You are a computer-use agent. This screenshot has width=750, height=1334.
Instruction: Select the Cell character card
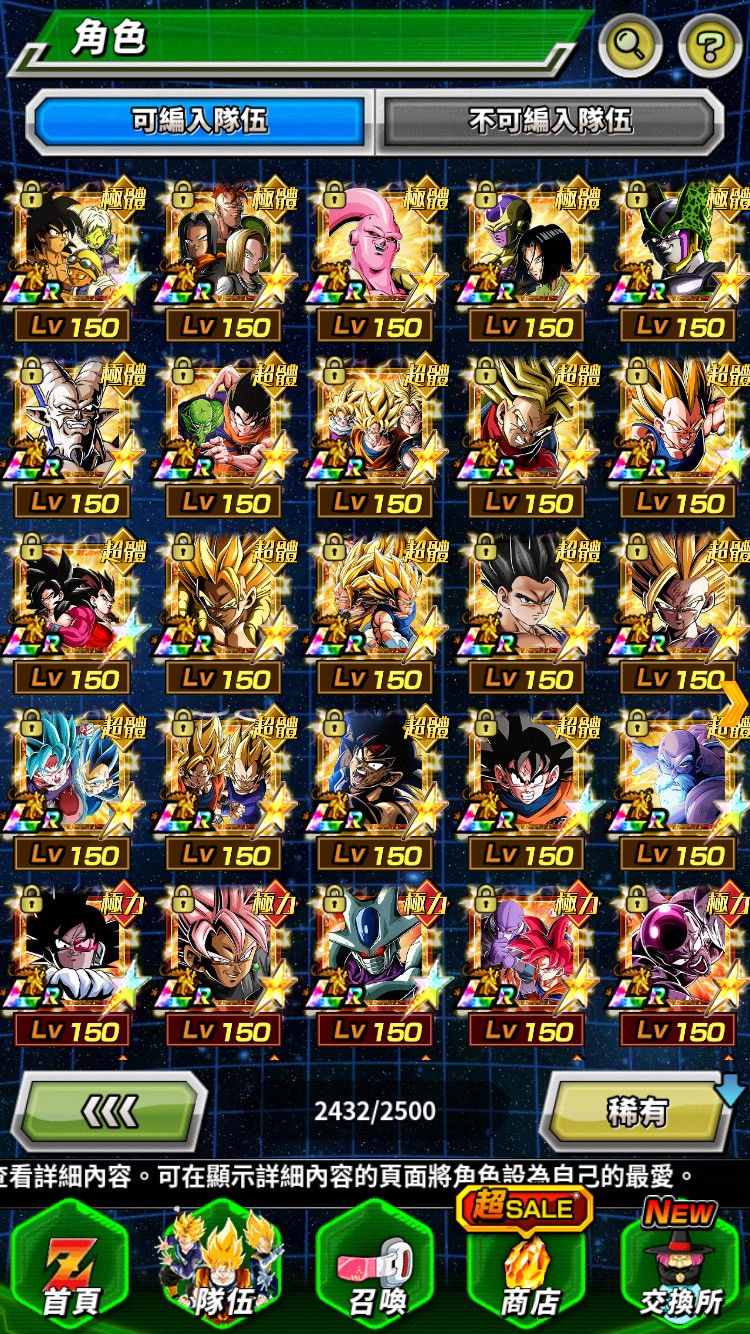pyautogui.click(x=680, y=250)
